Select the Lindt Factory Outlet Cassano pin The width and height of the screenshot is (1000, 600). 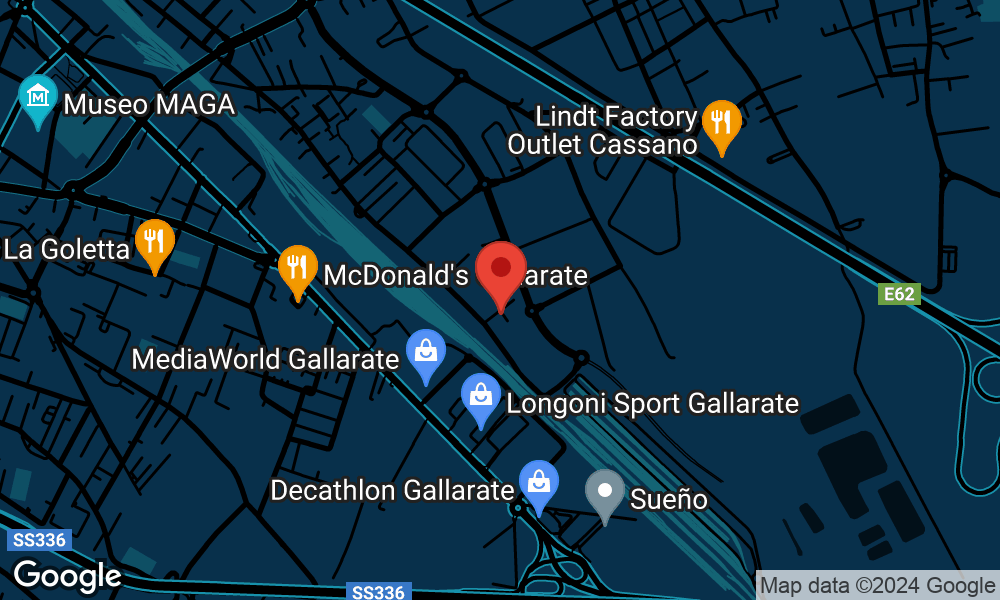point(721,123)
